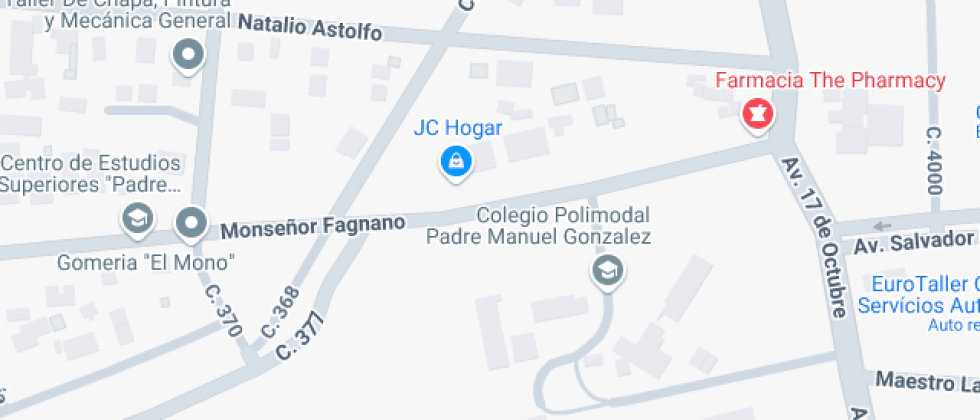Image resolution: width=980 pixels, height=420 pixels.
Task: Tap the JC Hogar shop marker
Action: (x=456, y=160)
